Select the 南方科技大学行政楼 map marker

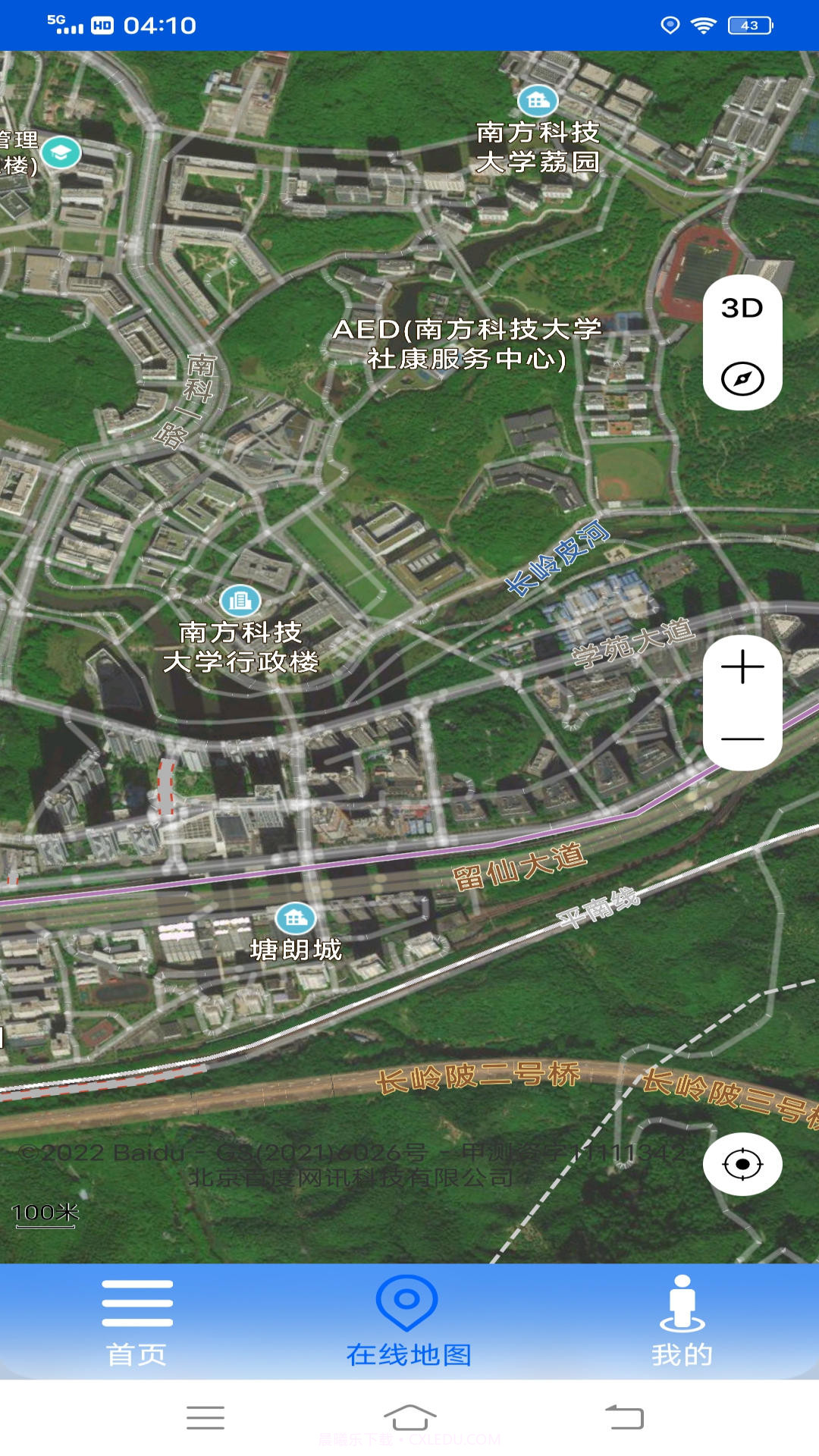240,600
